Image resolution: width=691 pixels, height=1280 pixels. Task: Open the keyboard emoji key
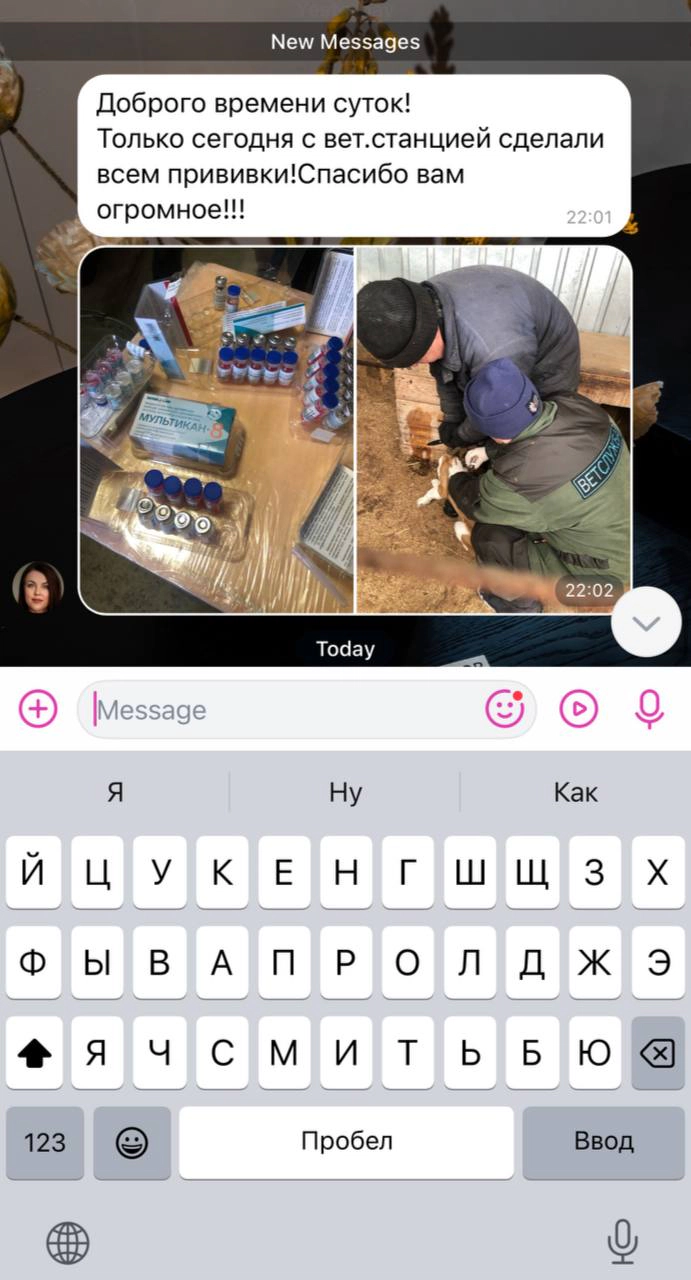(x=132, y=1142)
